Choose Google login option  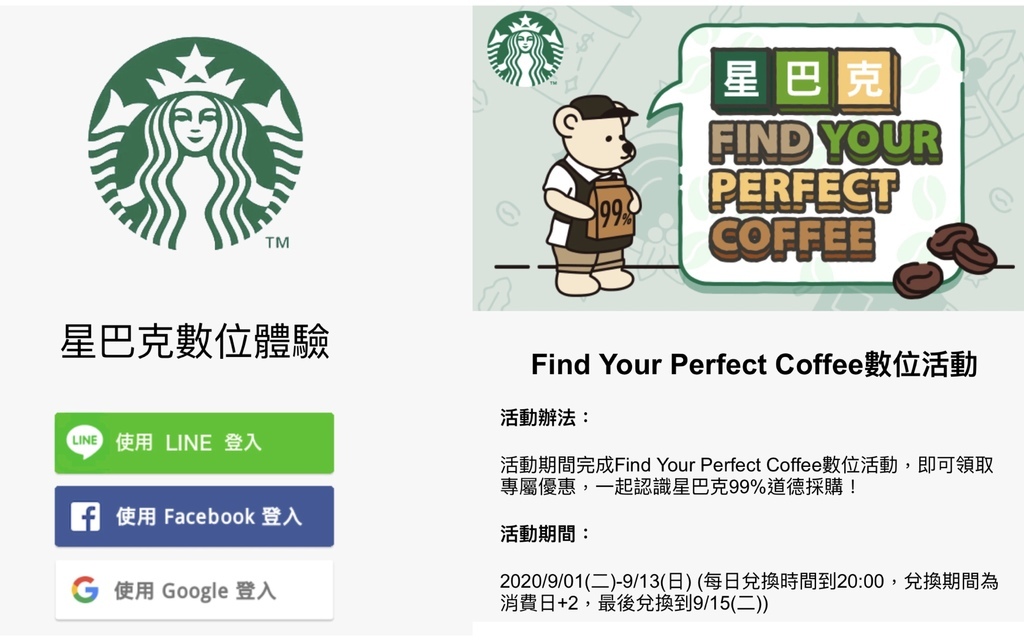point(194,590)
